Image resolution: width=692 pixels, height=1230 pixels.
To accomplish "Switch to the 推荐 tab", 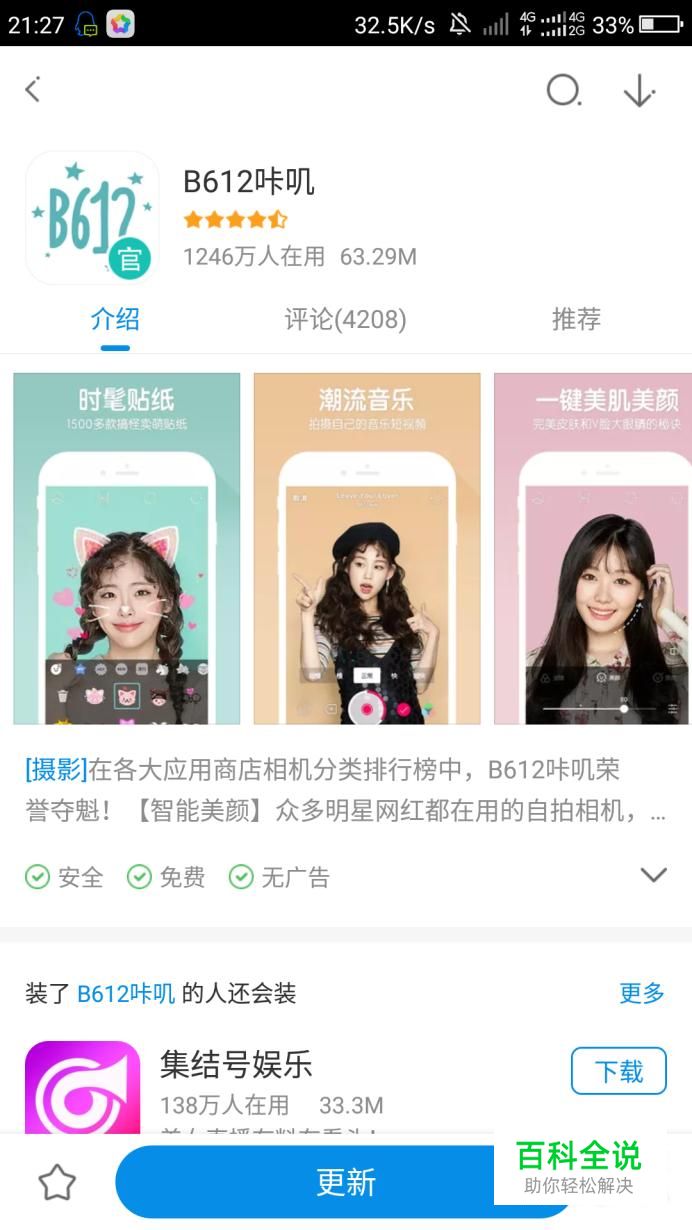I will point(576,319).
